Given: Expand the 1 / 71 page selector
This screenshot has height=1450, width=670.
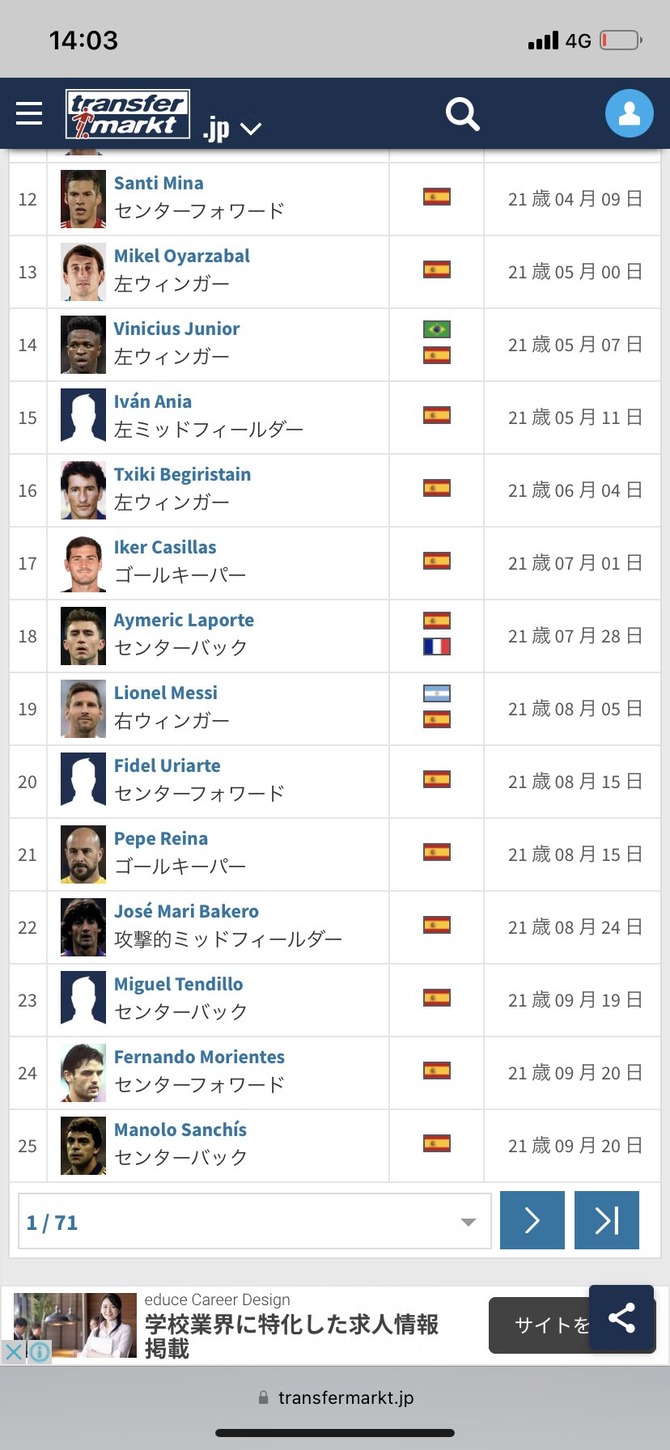Looking at the screenshot, I should click(255, 1221).
